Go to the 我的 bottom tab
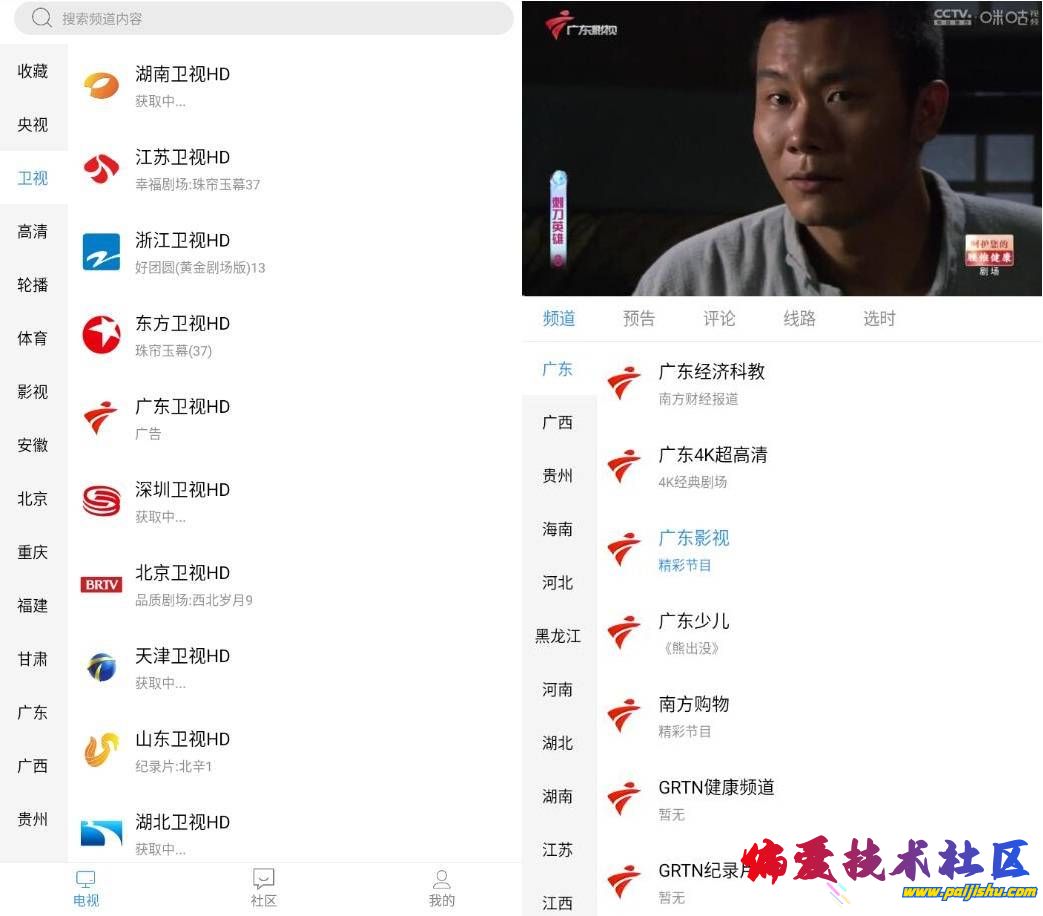The width and height of the screenshot is (1043, 916). (441, 887)
